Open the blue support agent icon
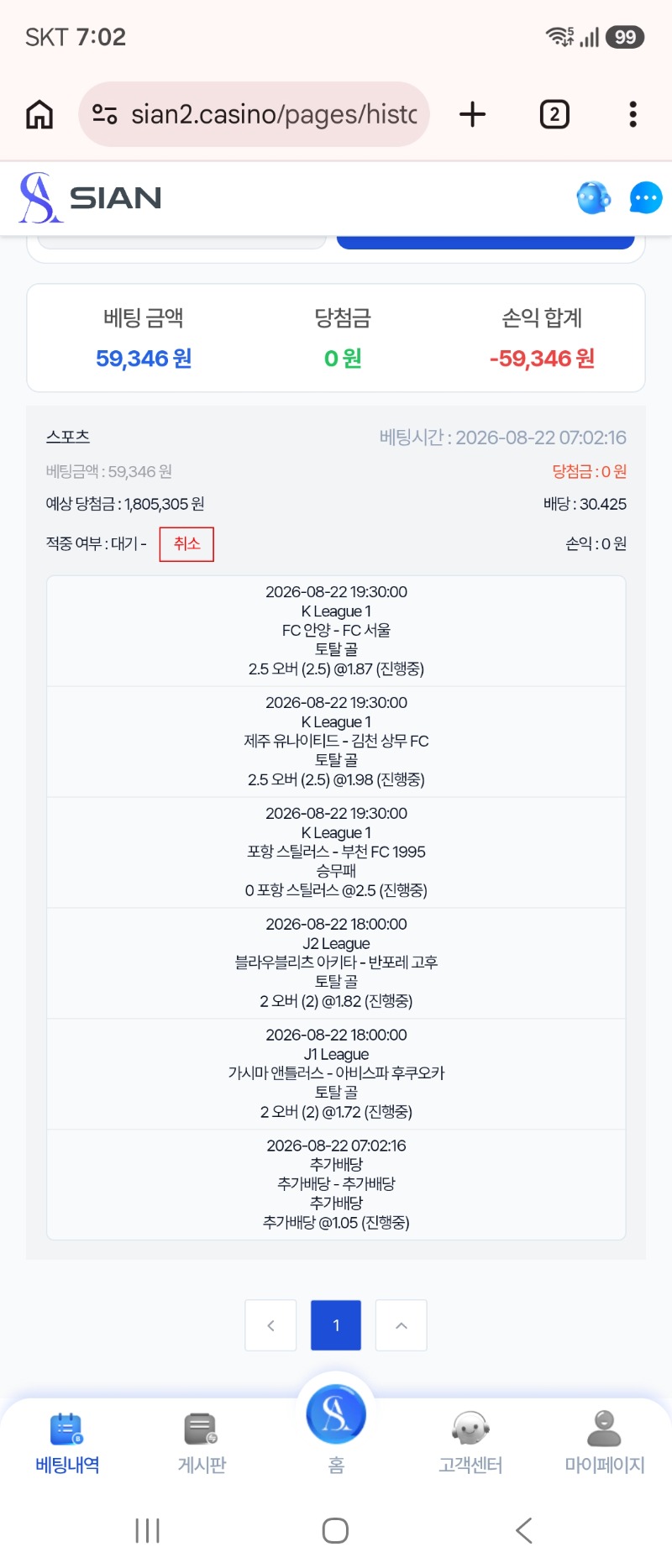The width and height of the screenshot is (672, 1568). coord(593,198)
